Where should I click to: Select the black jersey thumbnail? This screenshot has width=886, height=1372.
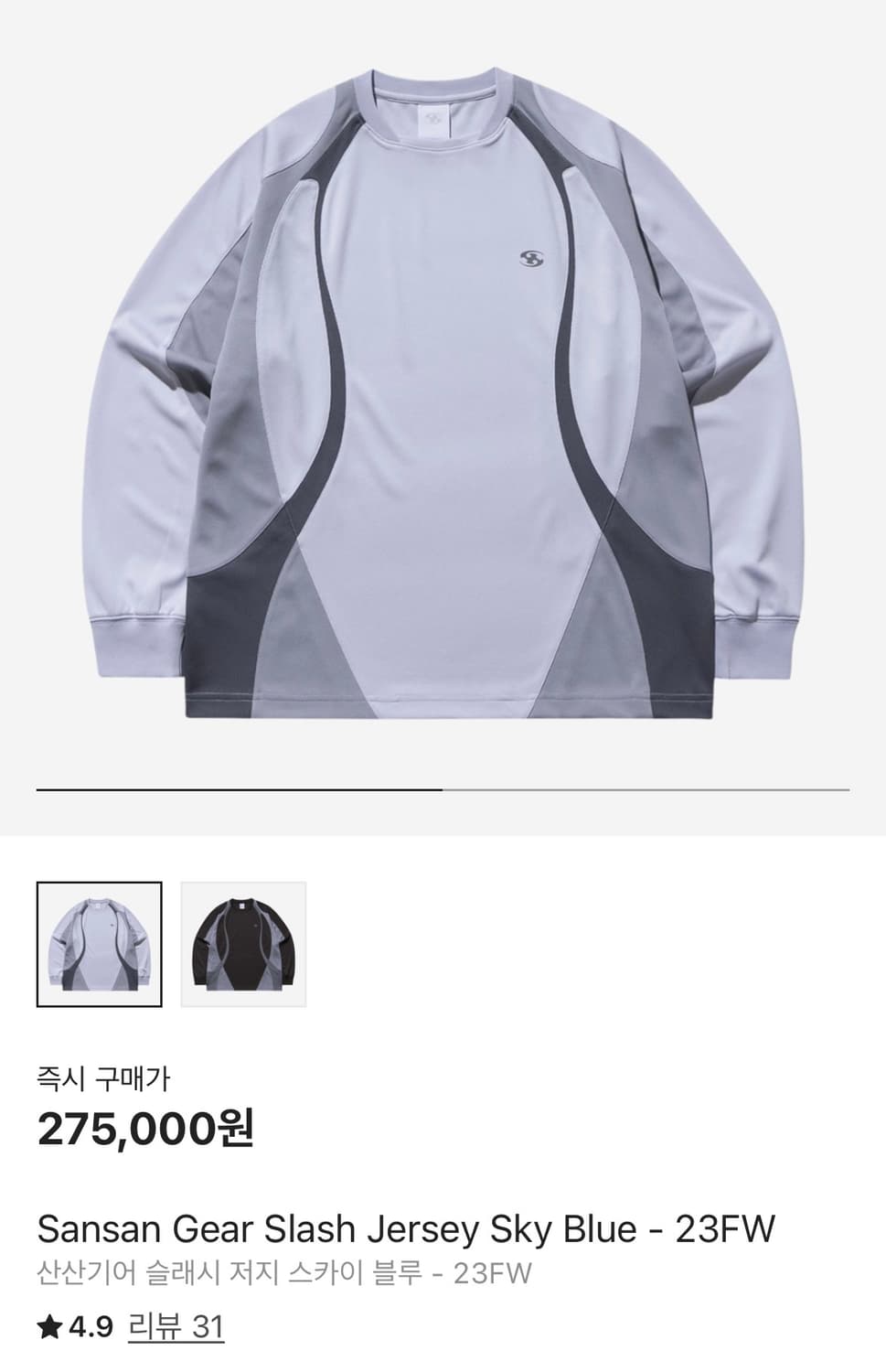(243, 944)
